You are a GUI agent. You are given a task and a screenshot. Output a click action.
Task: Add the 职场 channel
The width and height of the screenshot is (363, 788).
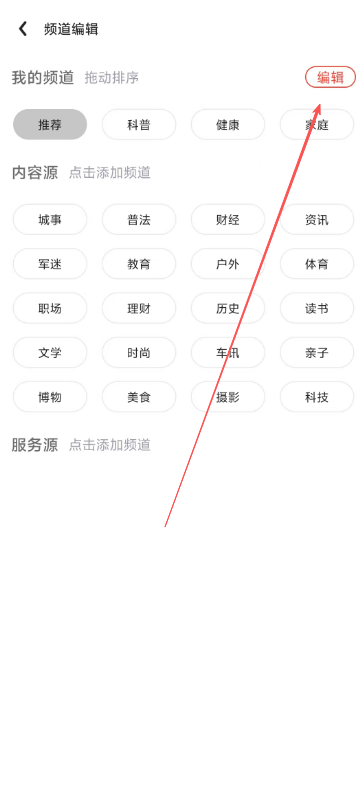coord(50,308)
